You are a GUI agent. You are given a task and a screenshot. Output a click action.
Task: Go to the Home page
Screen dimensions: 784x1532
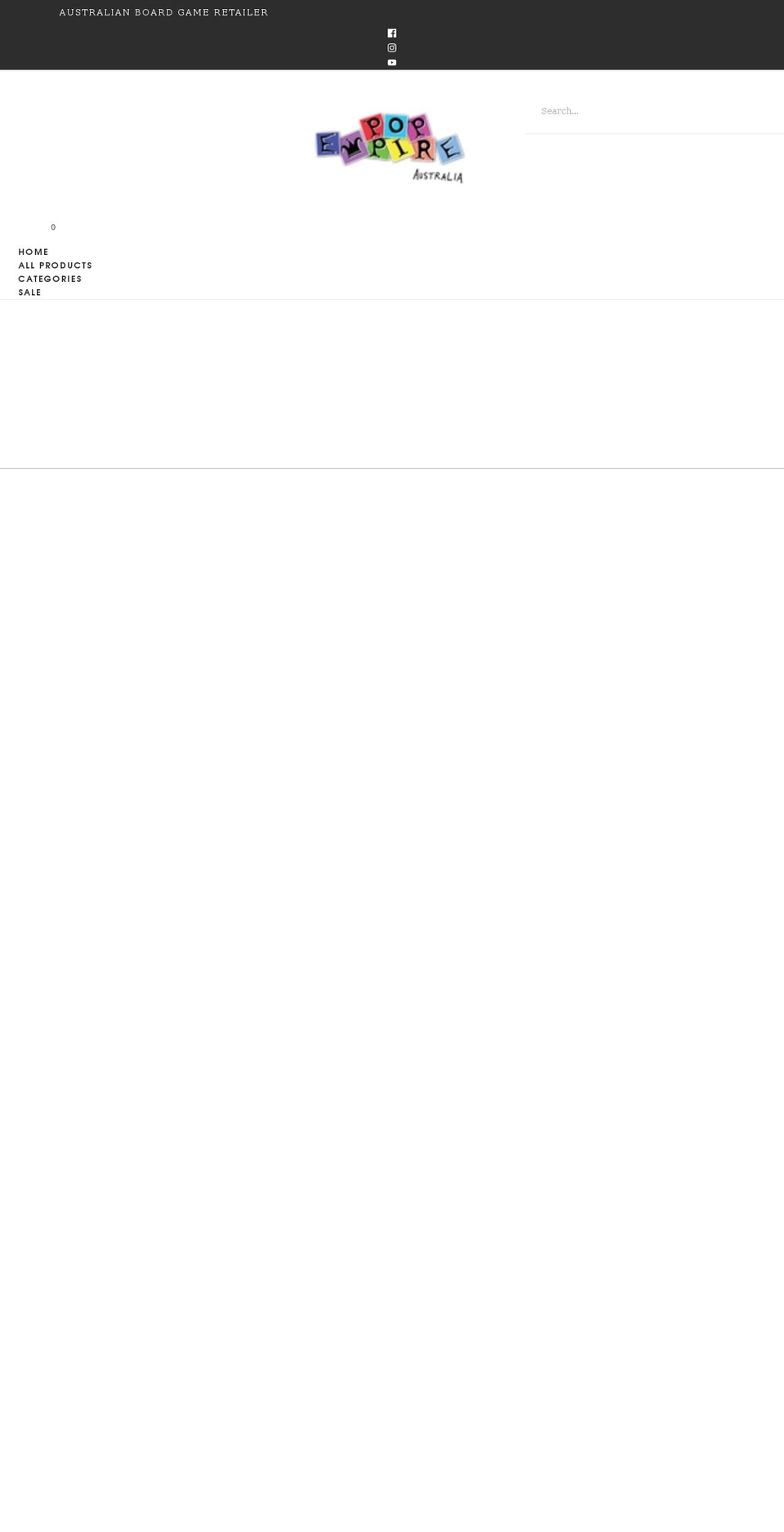[33, 252]
